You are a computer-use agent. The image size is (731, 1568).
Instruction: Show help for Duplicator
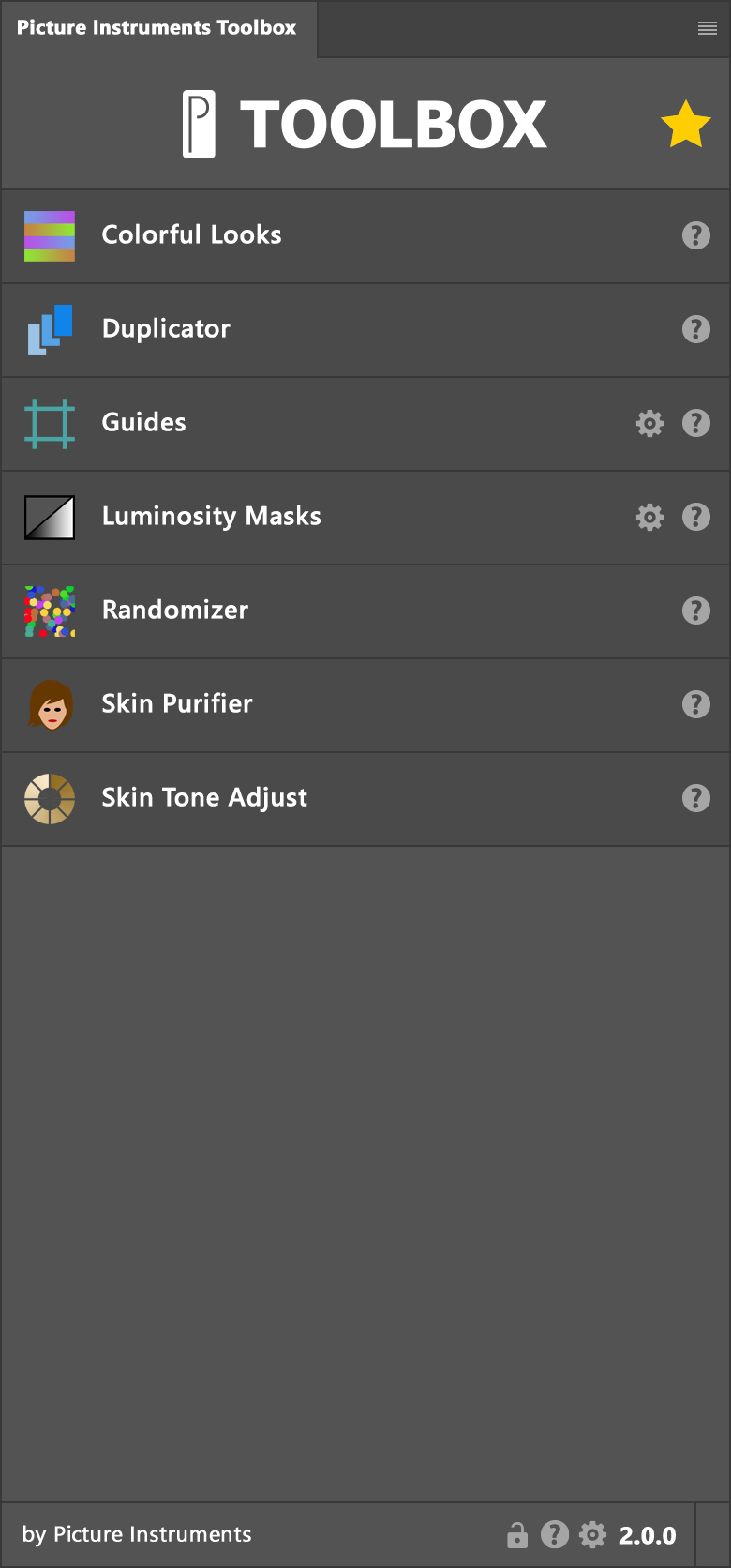click(x=695, y=329)
